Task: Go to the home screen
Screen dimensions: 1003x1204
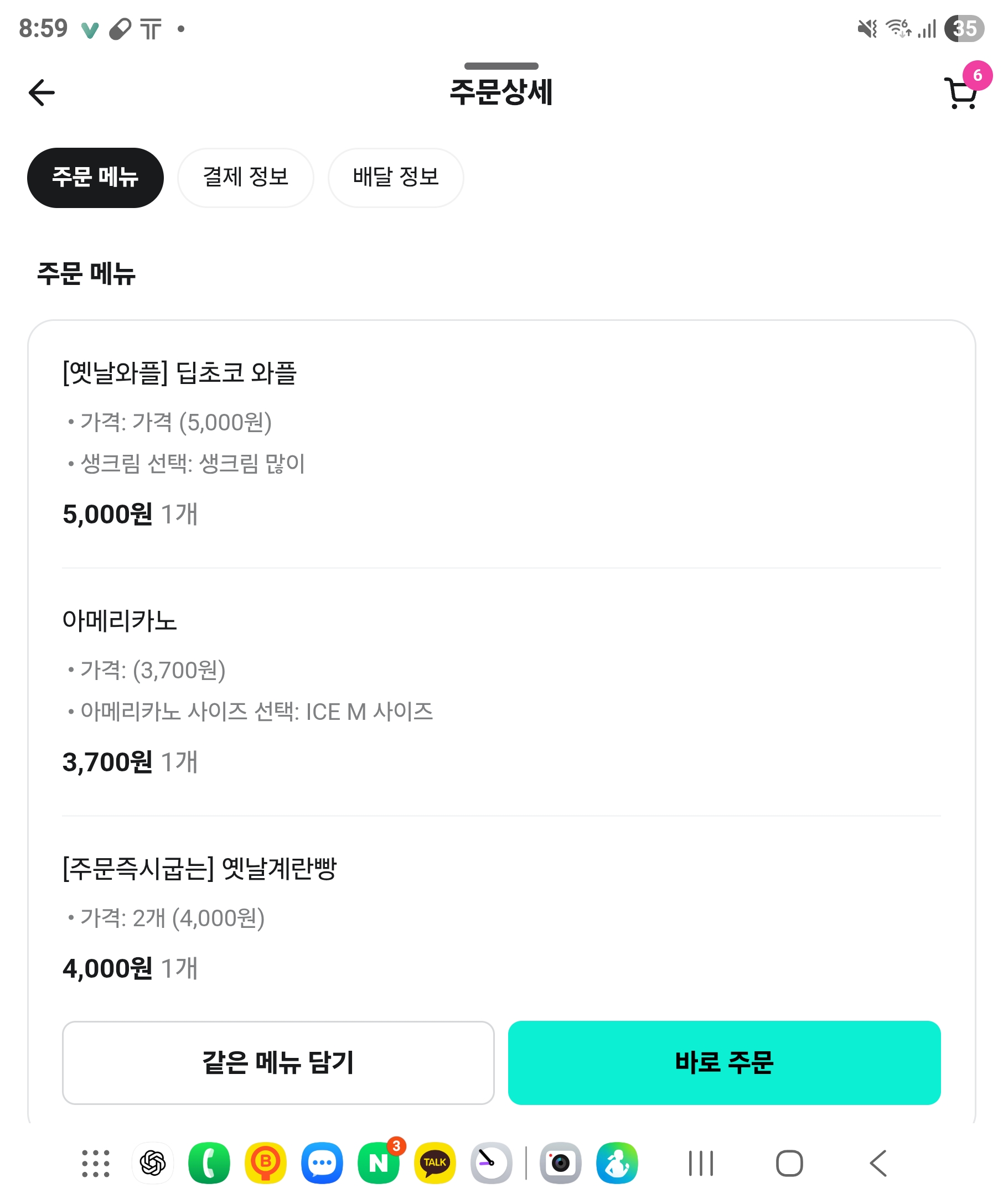Action: 789,1163
